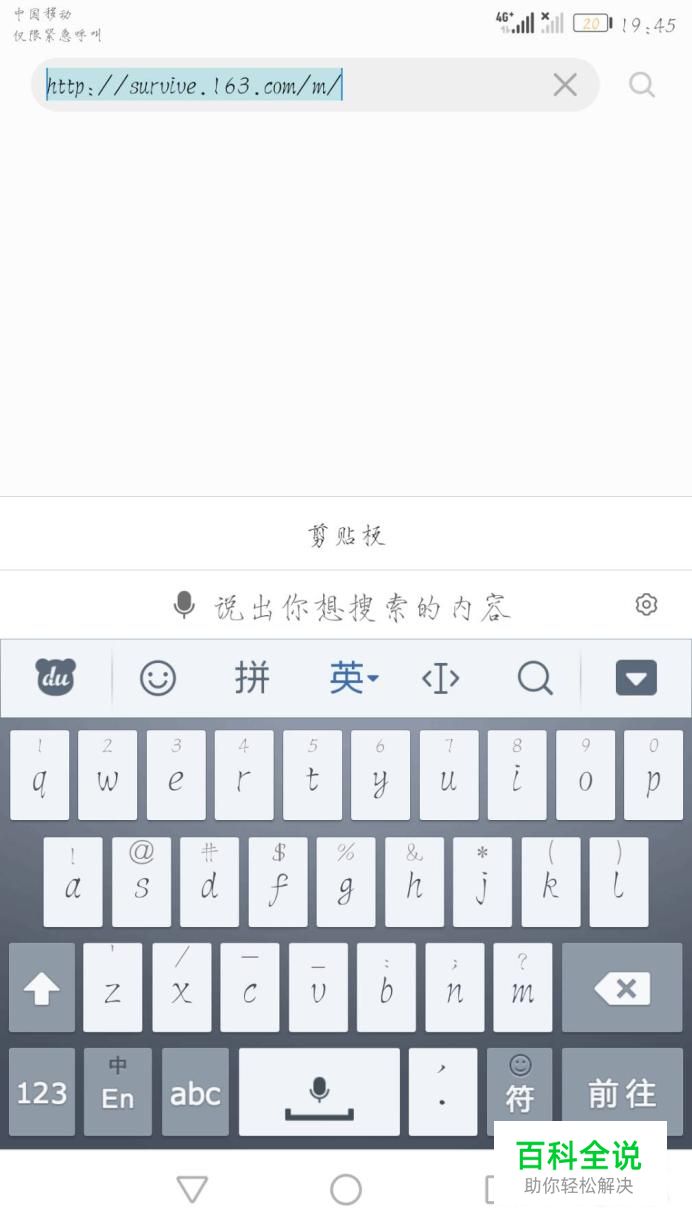Screen dimensions: 692x1230
Task: Tap the URL address field
Action: point(290,86)
